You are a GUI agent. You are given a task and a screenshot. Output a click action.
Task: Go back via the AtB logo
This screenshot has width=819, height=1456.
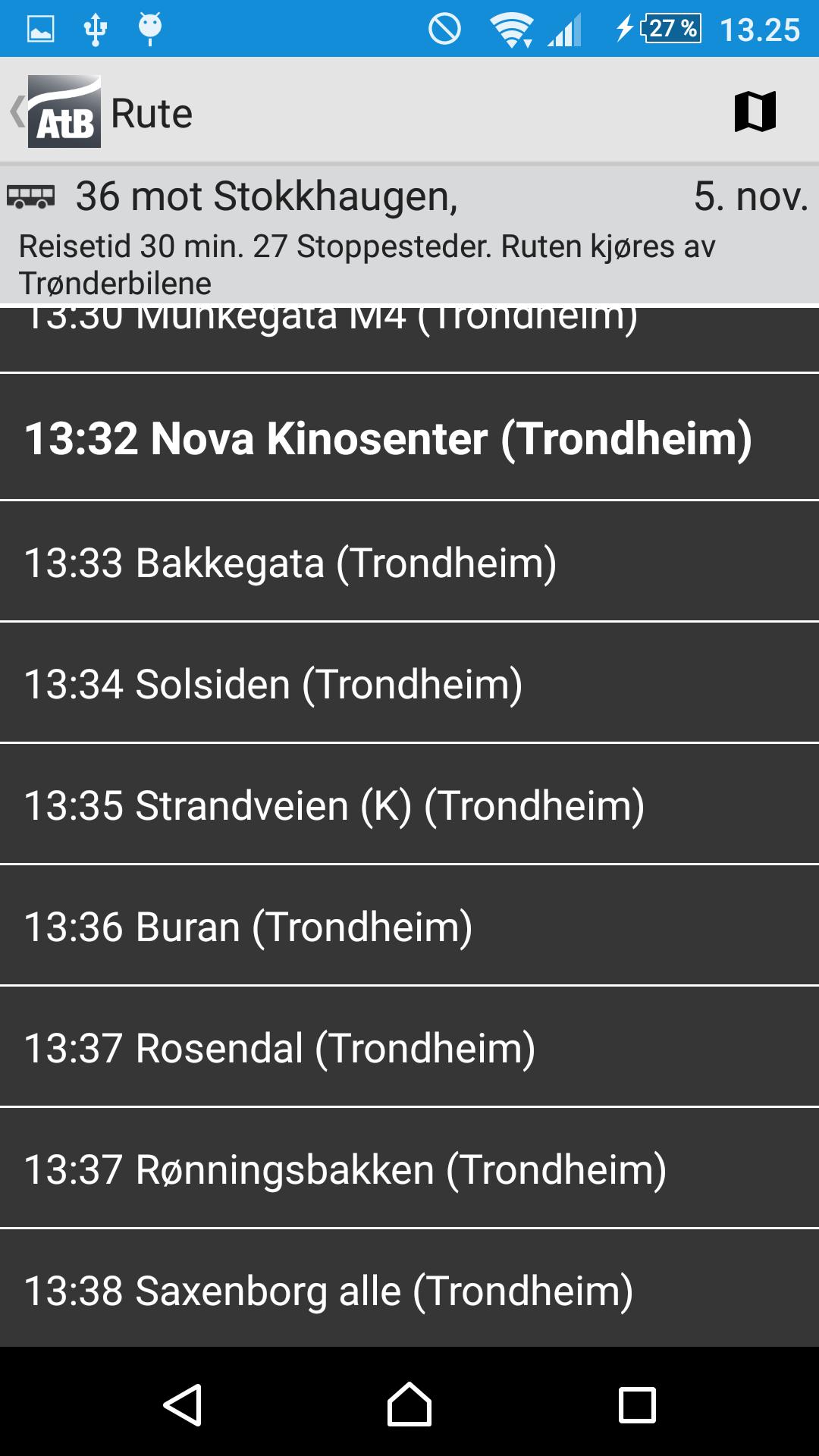click(x=62, y=112)
